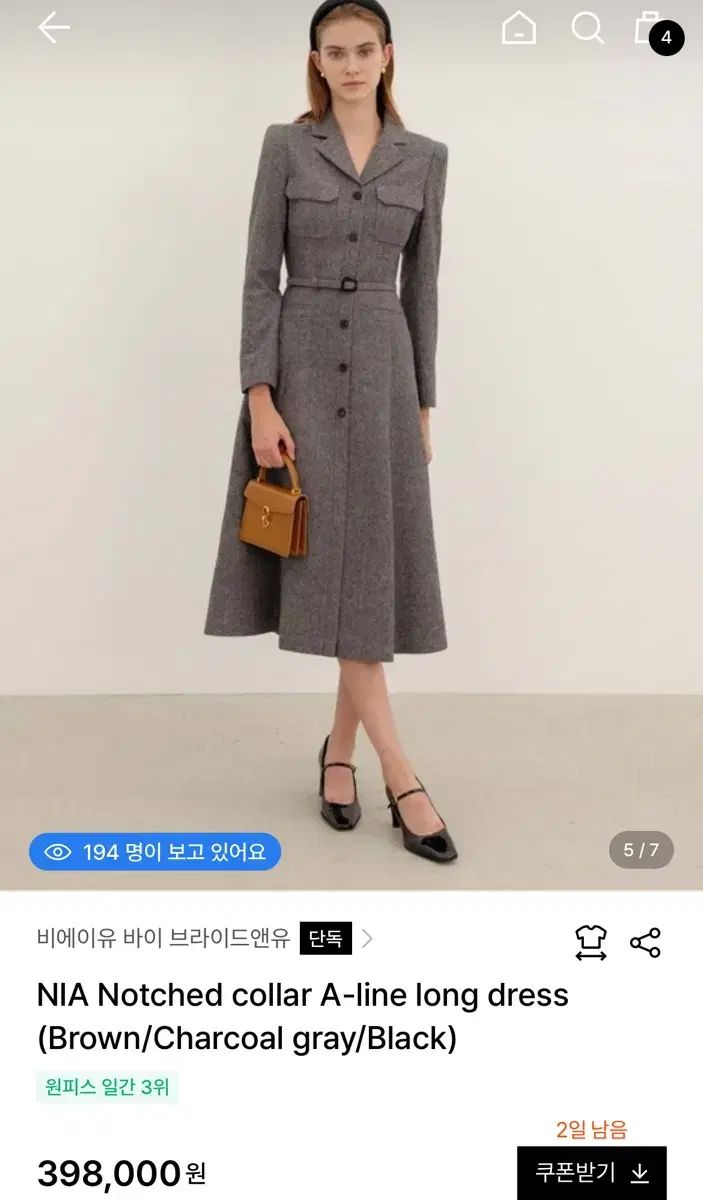The height and width of the screenshot is (1200, 703).
Task: Tap 쿠폰받기 to download the coupon
Action: click(591, 1172)
